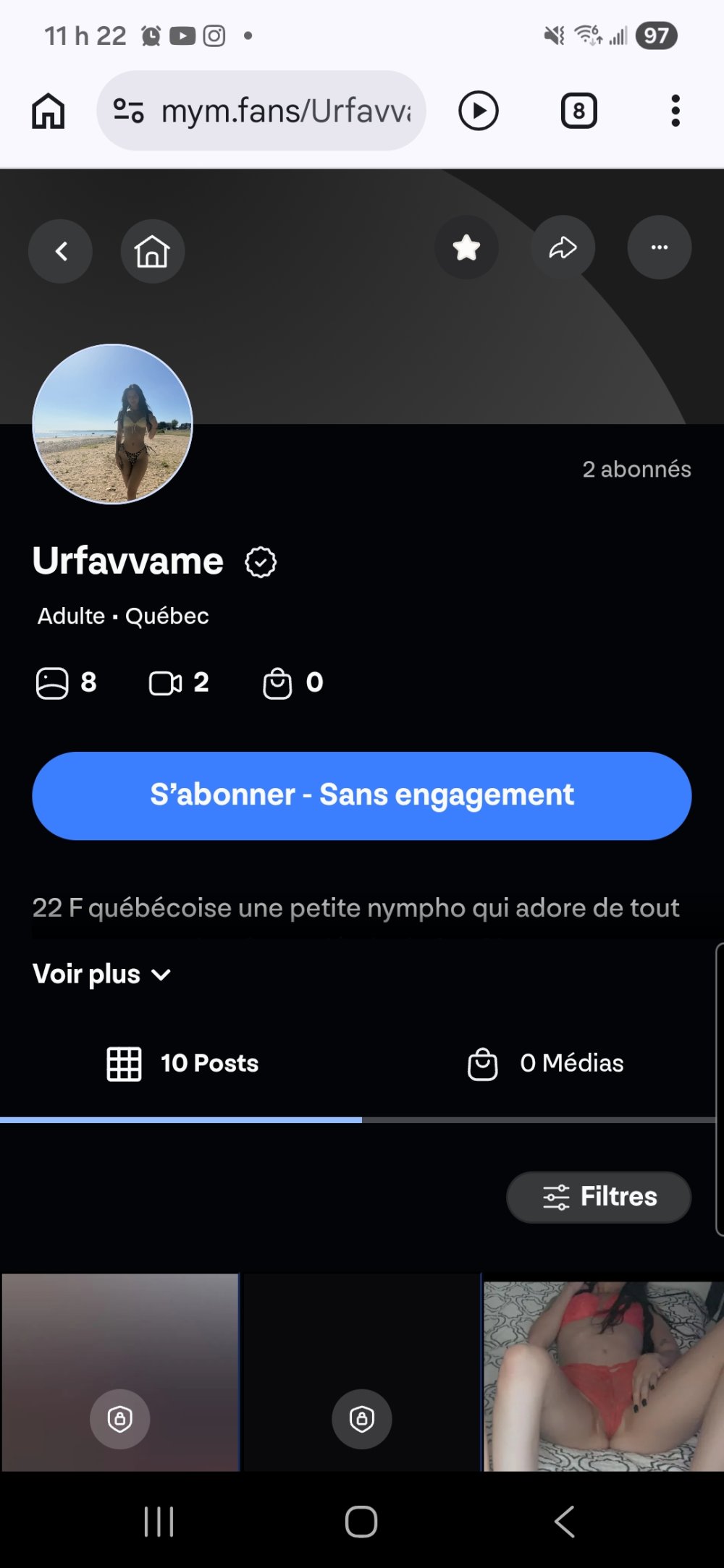The height and width of the screenshot is (1568, 724).
Task: Open the browser home page button
Action: 49,111
